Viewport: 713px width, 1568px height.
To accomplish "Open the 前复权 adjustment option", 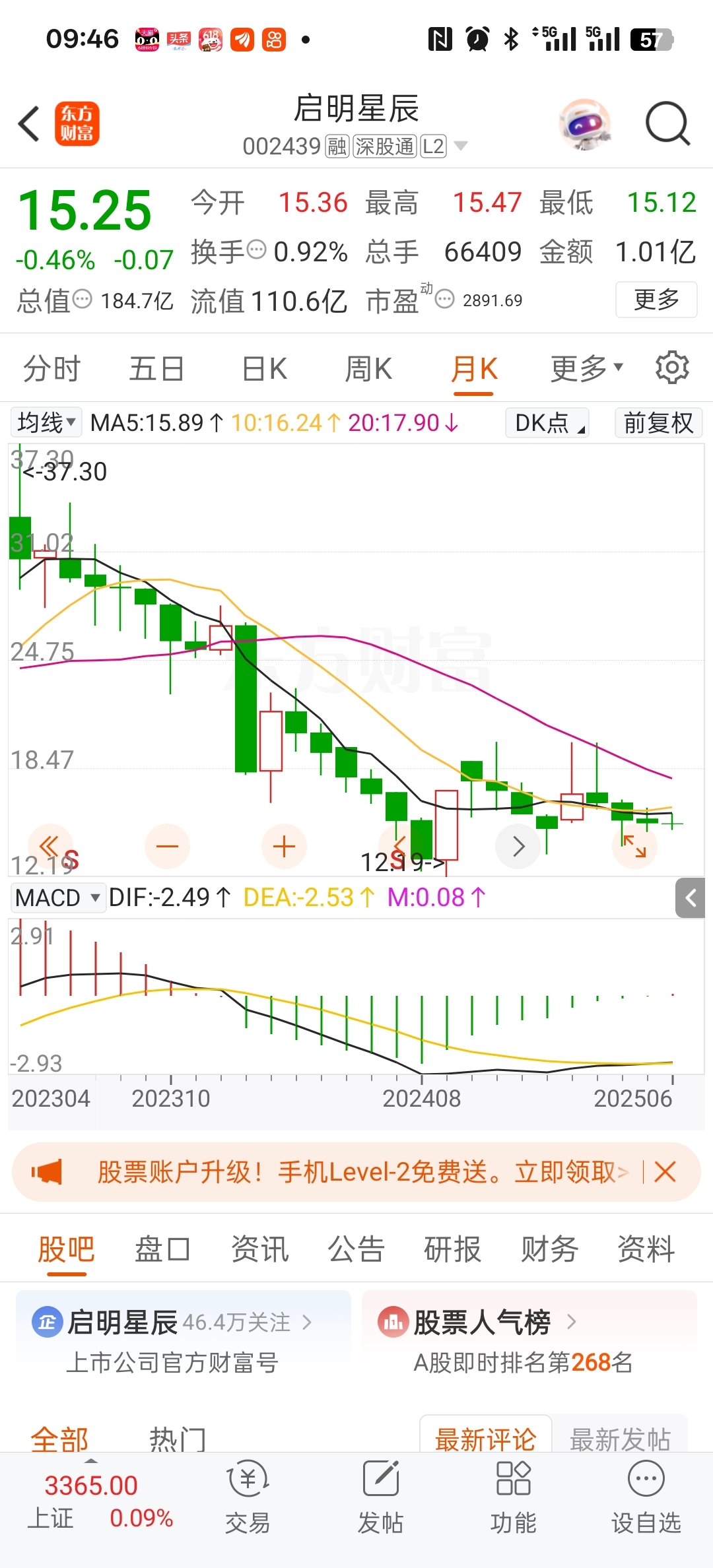I will [658, 422].
